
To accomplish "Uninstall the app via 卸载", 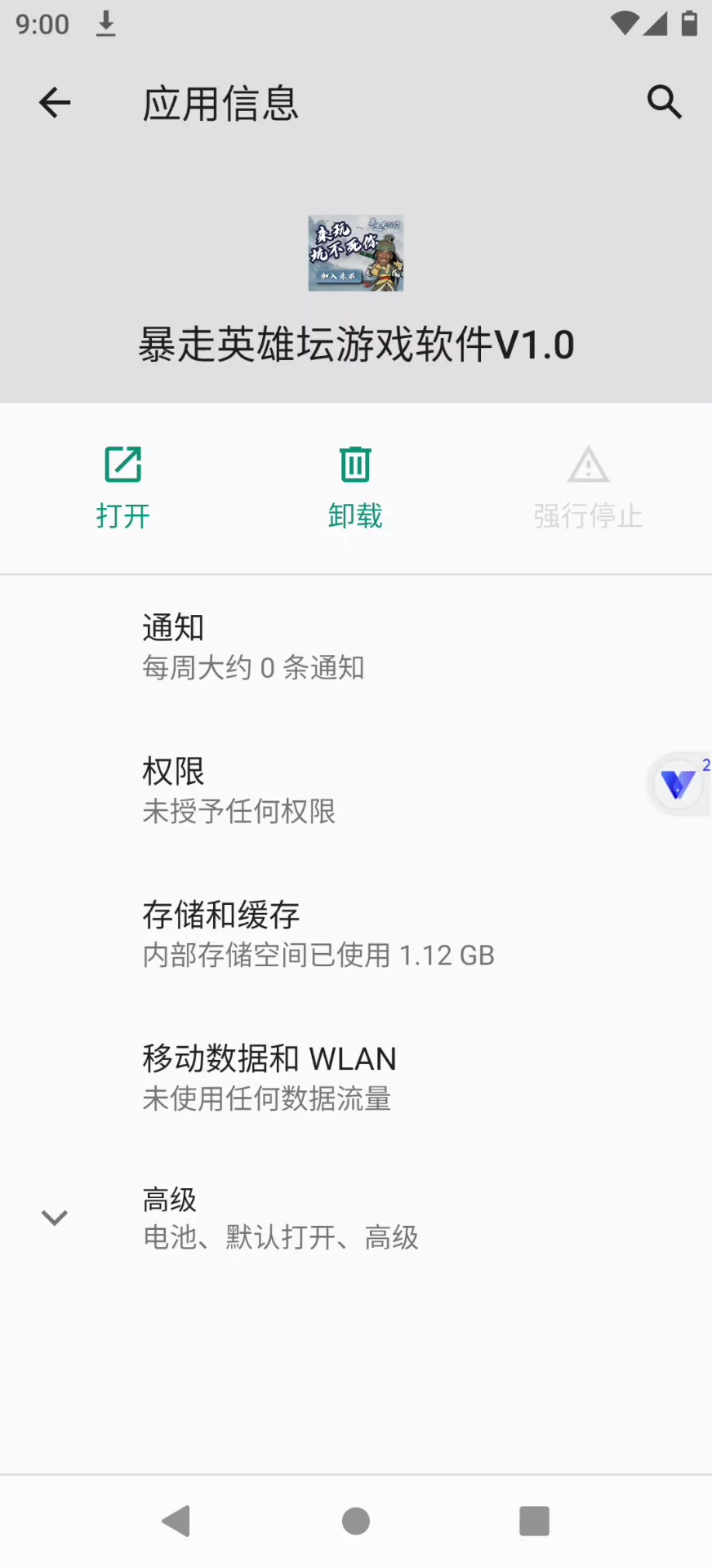I will [355, 488].
